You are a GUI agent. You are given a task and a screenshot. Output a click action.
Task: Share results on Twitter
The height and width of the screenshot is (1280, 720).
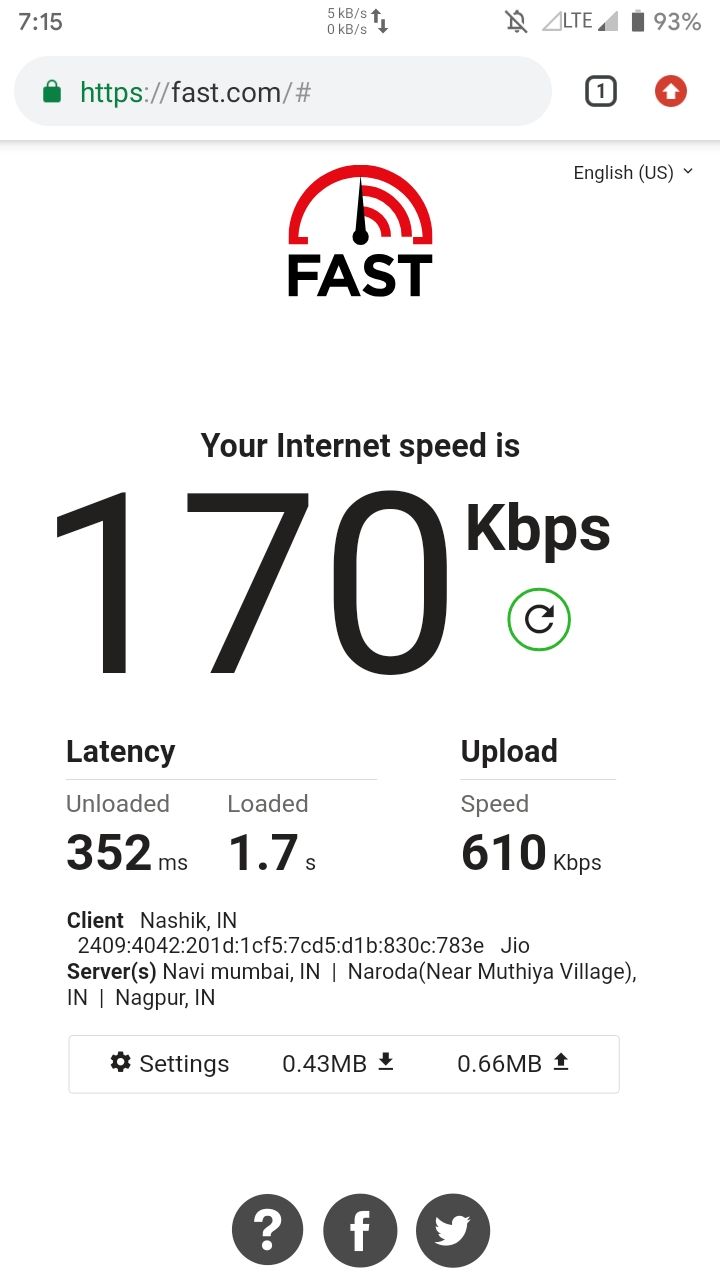pyautogui.click(x=453, y=1230)
